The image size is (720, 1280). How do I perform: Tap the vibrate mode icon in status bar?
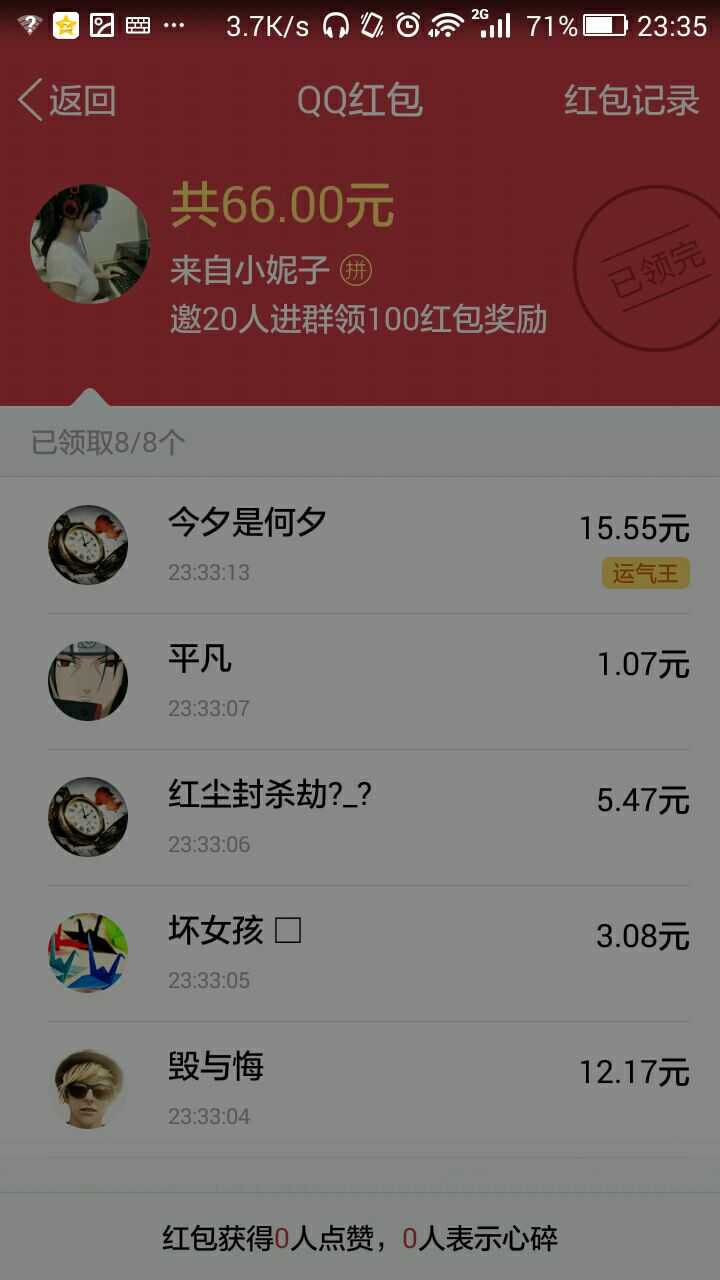point(371,25)
